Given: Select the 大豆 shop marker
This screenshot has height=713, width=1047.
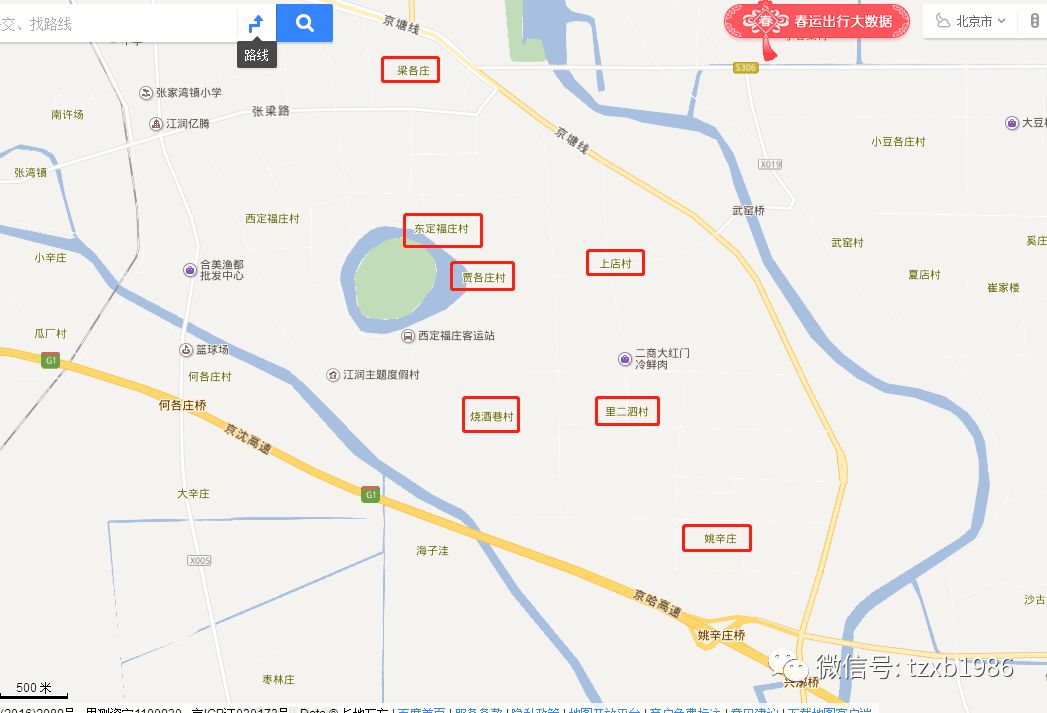Looking at the screenshot, I should point(1012,123).
